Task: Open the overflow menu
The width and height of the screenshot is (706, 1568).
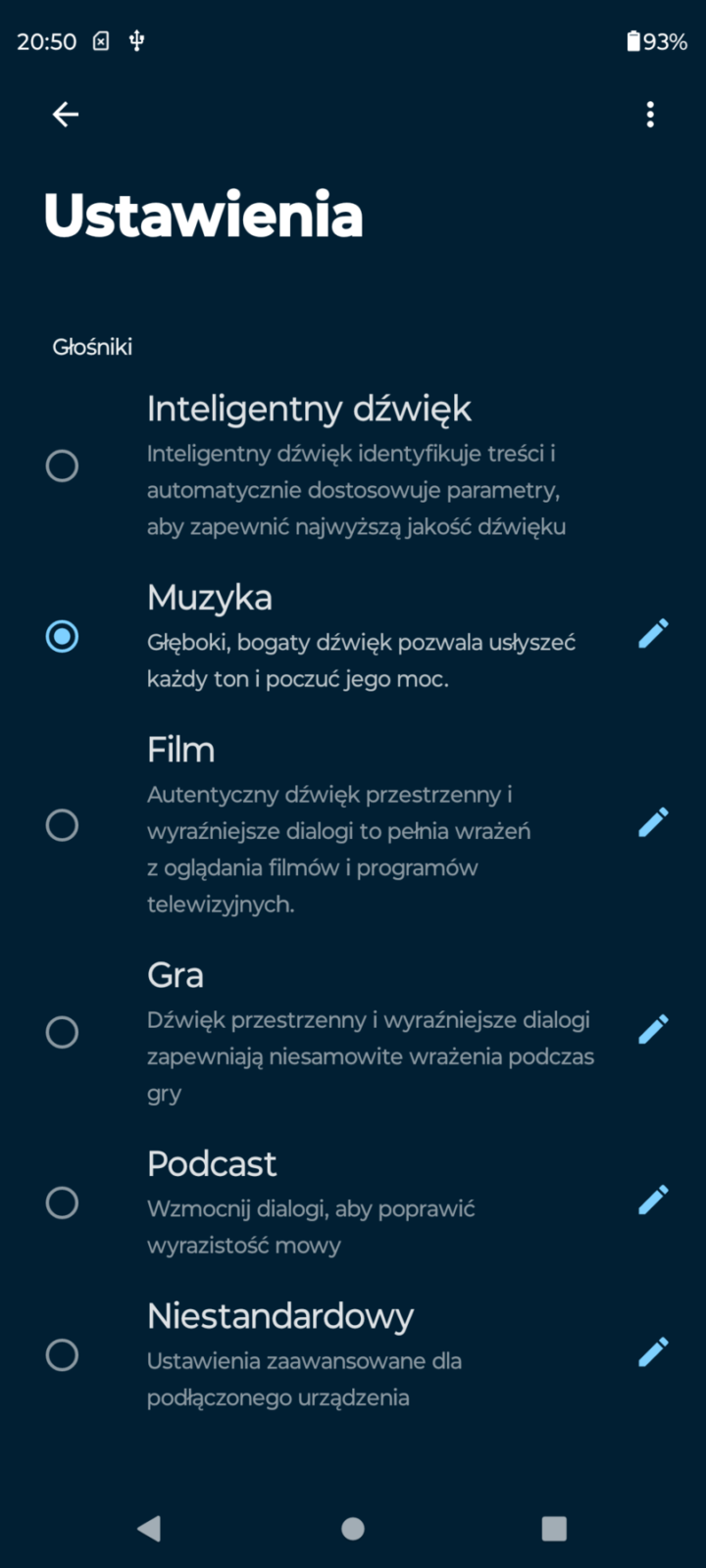Action: point(650,115)
